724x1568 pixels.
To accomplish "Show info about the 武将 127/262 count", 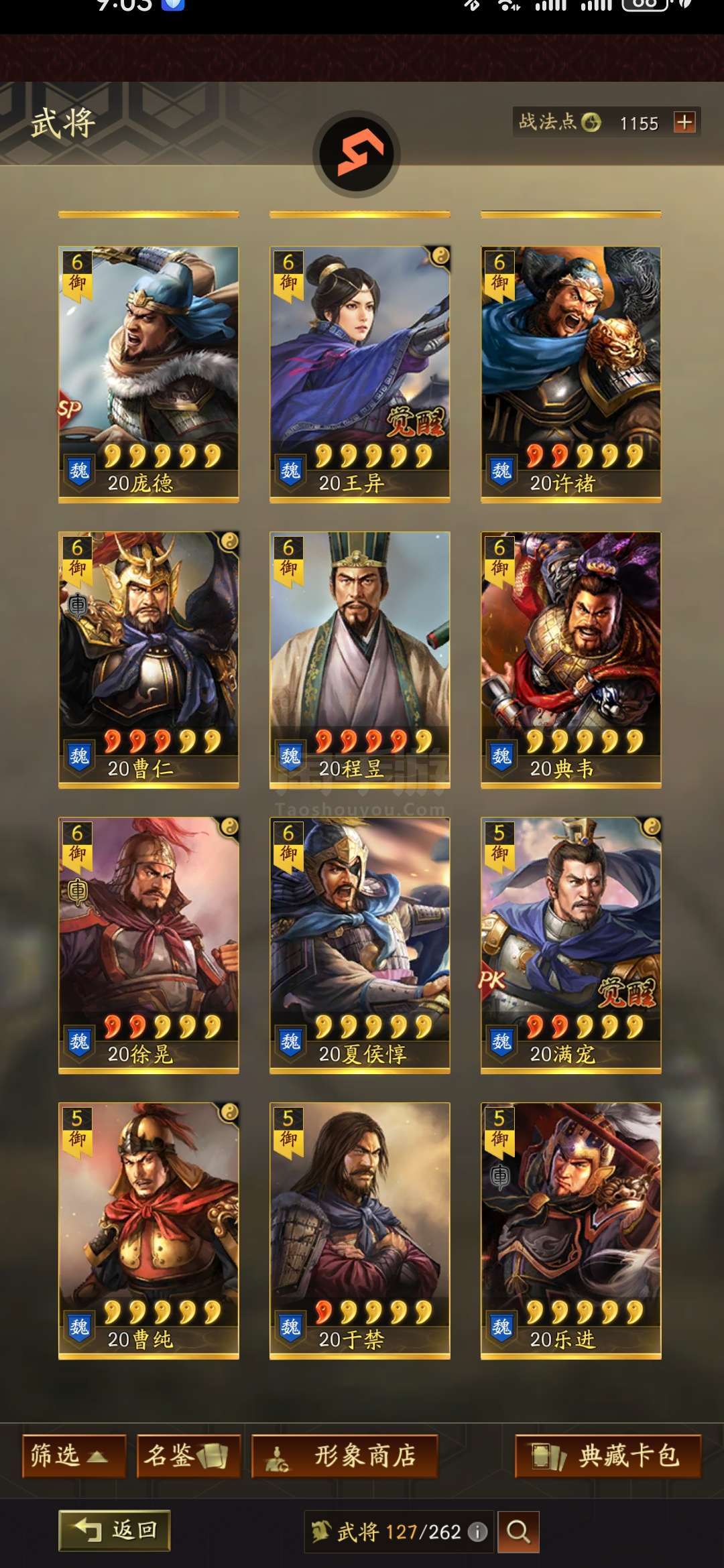I will point(477,1532).
